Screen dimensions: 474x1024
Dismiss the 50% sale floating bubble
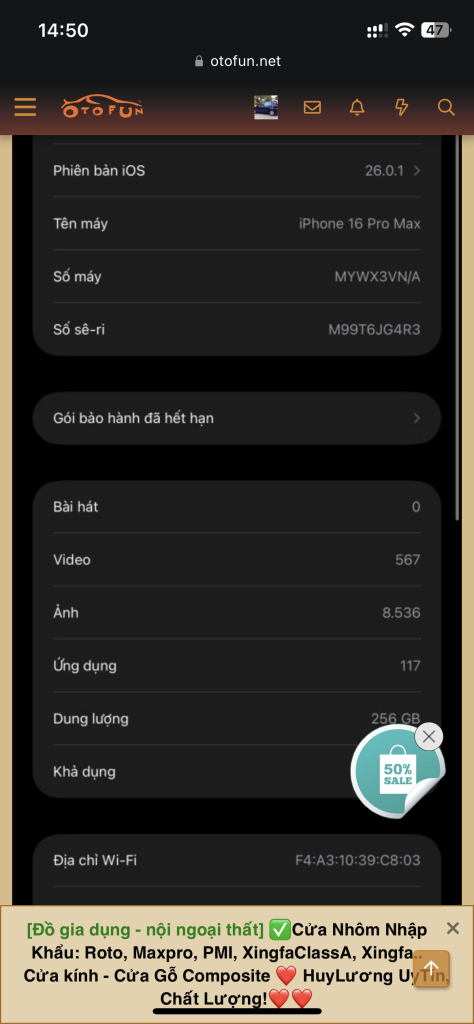429,737
